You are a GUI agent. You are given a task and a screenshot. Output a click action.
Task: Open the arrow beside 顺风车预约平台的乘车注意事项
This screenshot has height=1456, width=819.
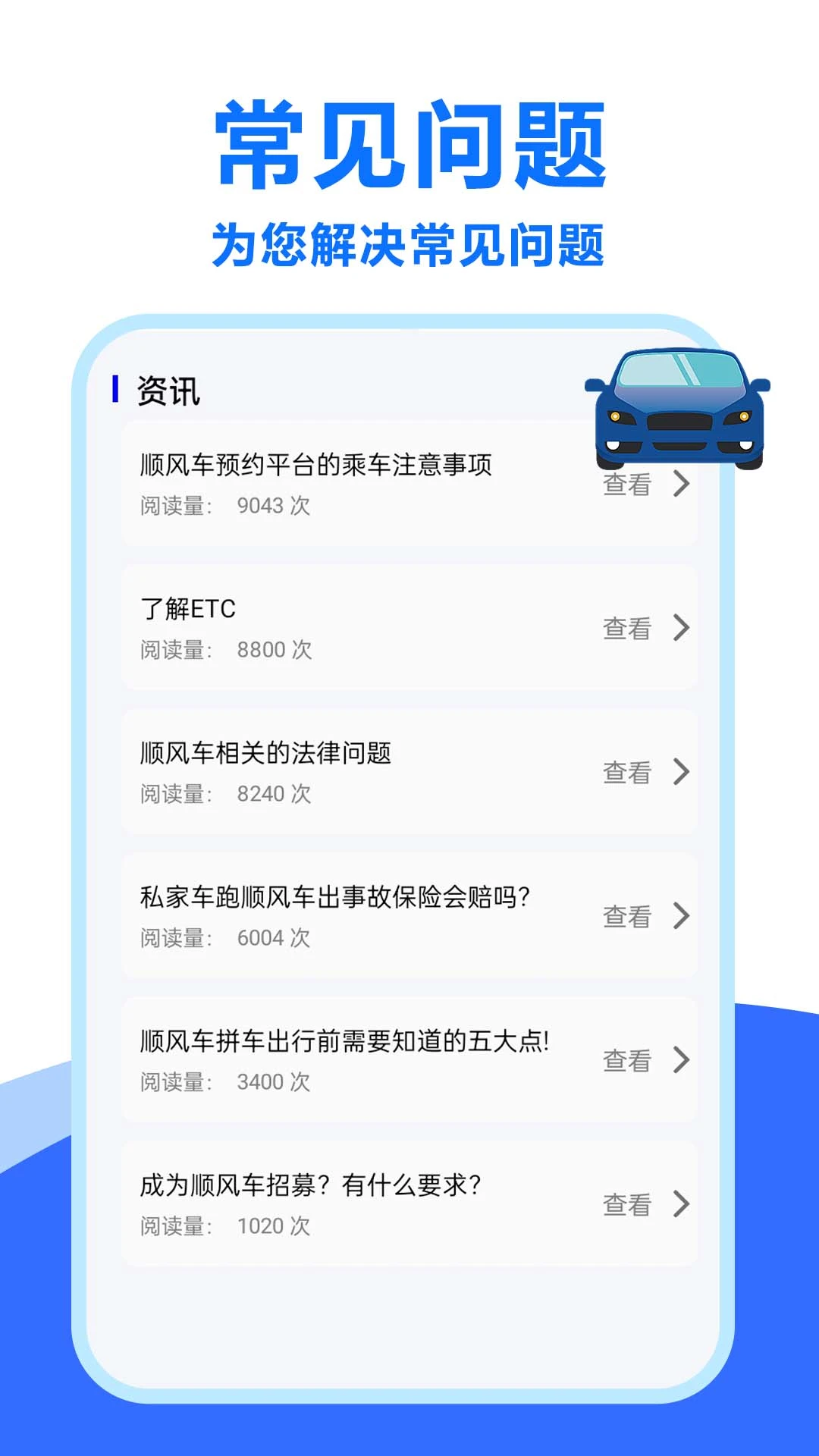click(x=681, y=484)
